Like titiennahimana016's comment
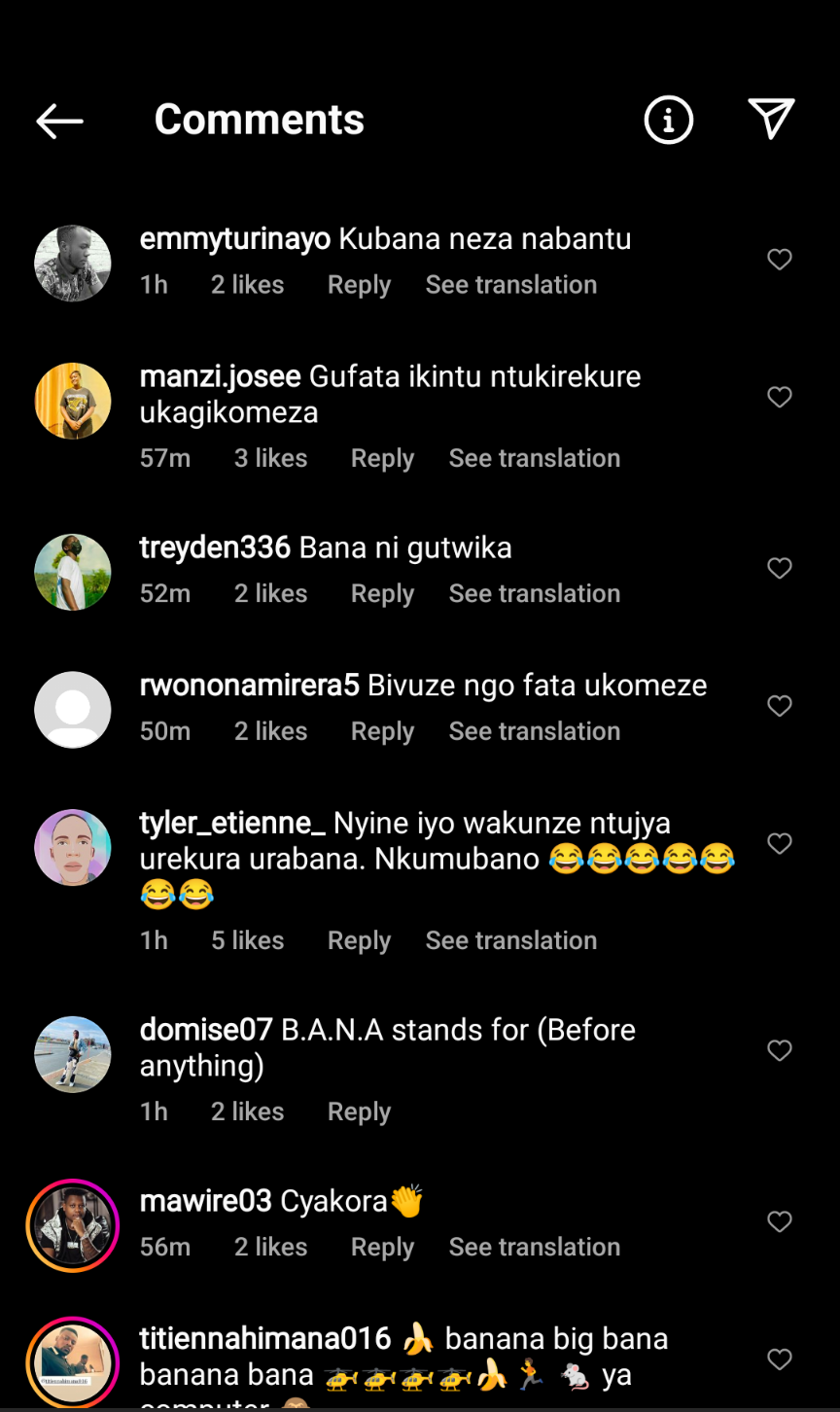The height and width of the screenshot is (1412, 840). coord(780,1359)
